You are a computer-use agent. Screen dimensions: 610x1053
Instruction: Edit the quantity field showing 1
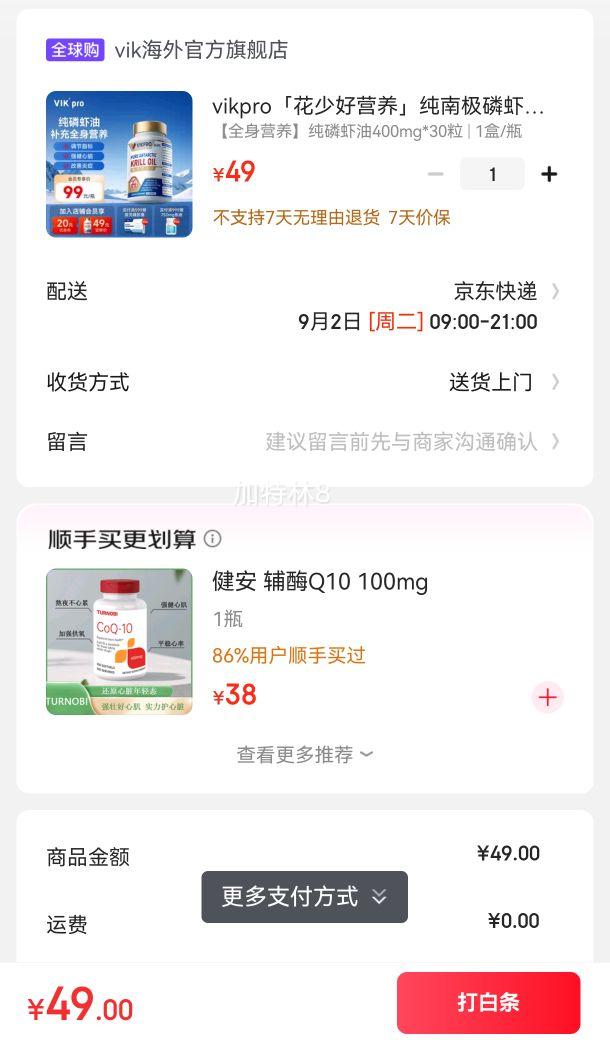[x=492, y=174]
